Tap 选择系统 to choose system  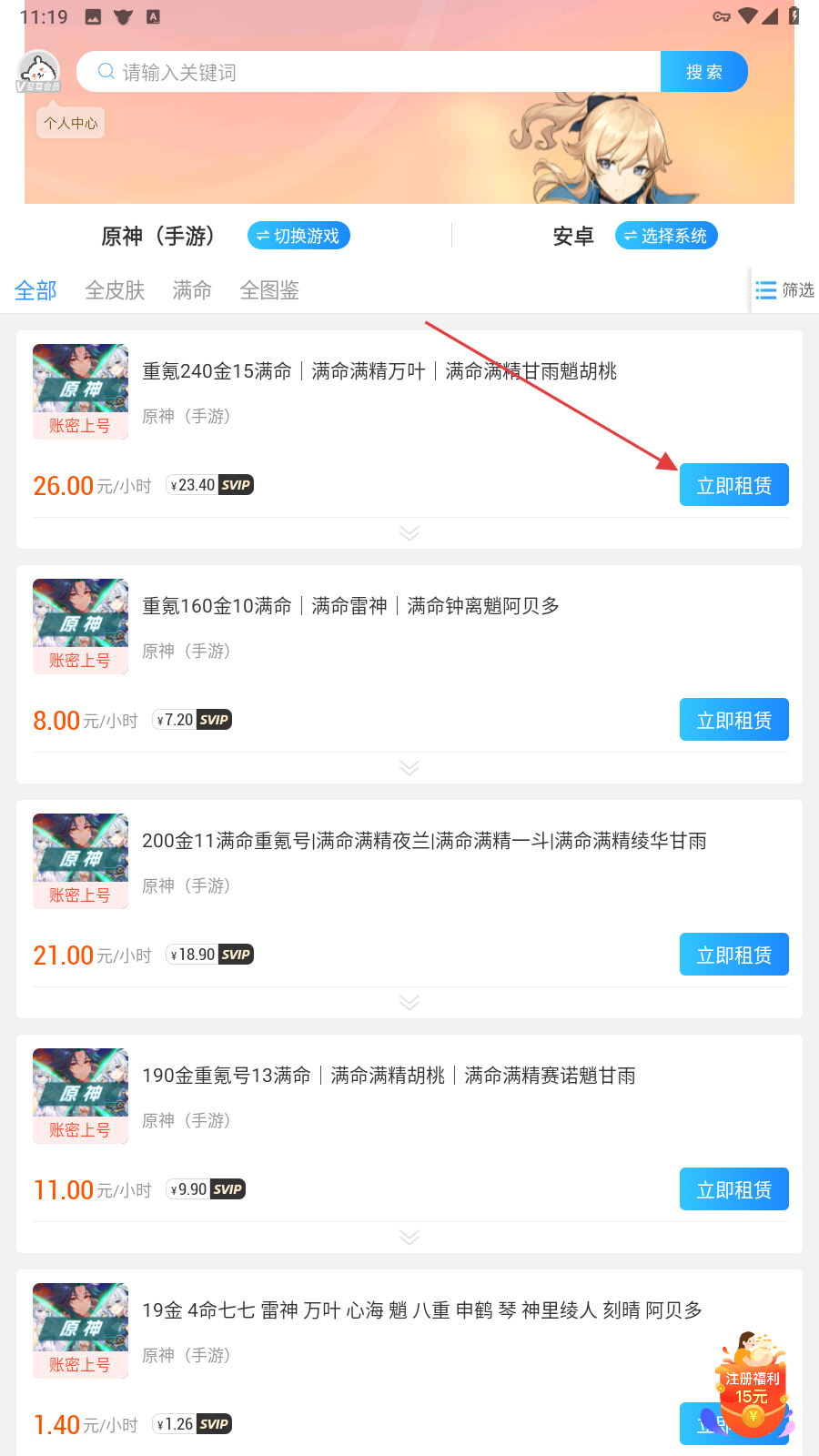(666, 236)
